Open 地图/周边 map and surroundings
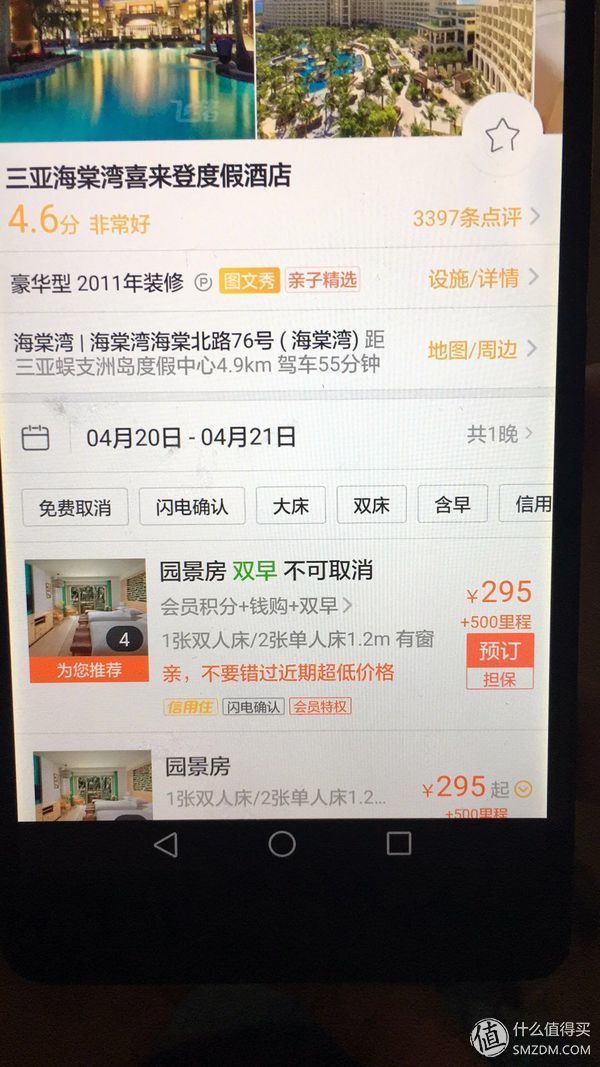The image size is (600, 1067). point(482,350)
